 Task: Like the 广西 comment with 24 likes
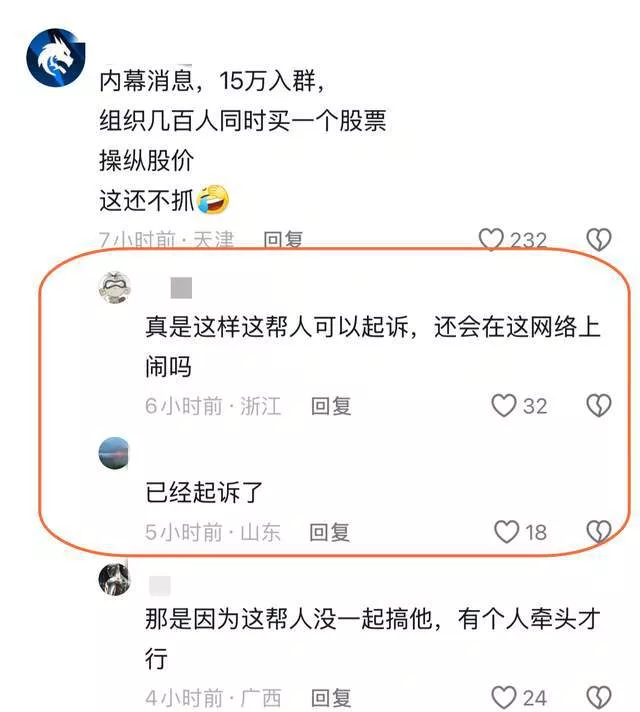504,697
